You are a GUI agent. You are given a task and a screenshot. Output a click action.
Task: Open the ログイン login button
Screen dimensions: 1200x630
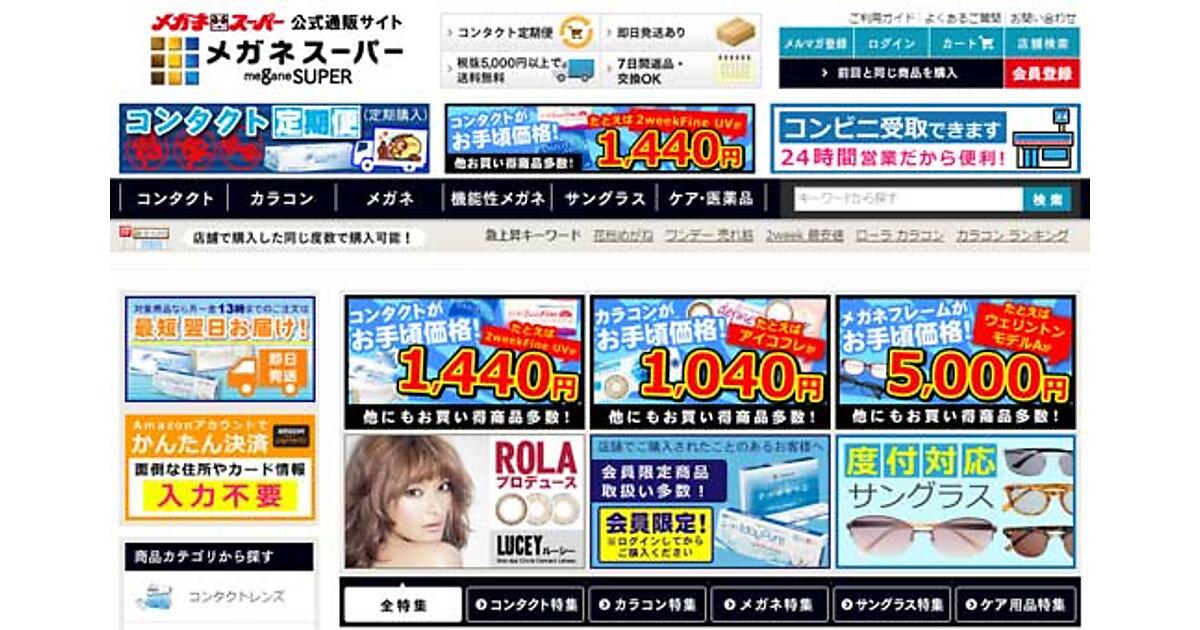point(891,44)
